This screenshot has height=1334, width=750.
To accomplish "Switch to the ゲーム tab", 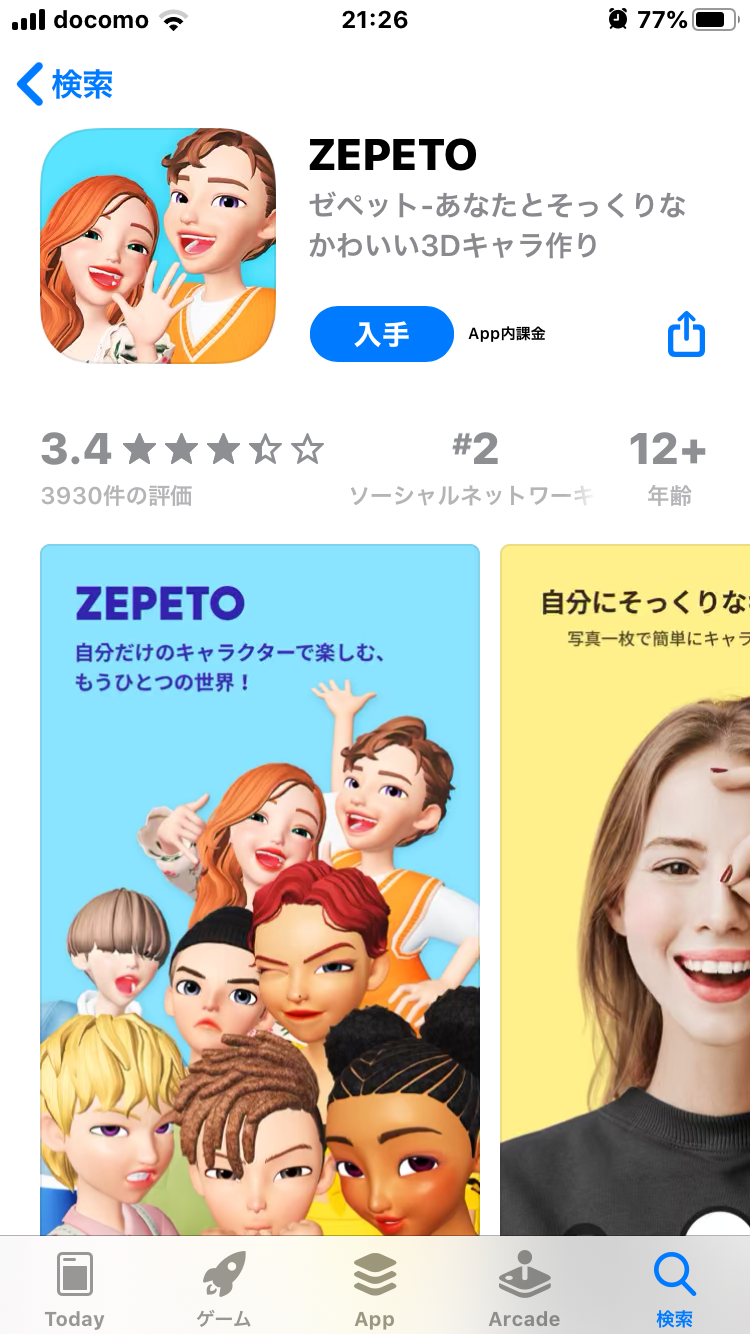I will pos(224,1289).
